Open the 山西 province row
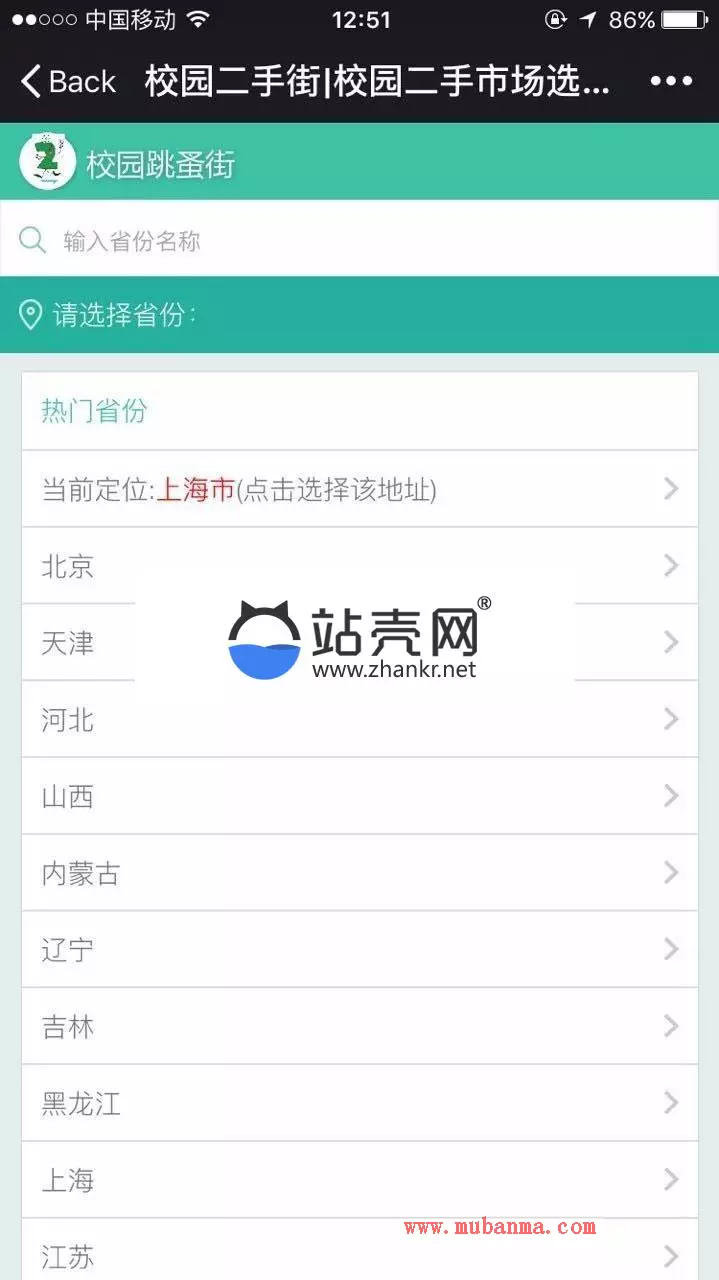719x1280 pixels. click(360, 796)
